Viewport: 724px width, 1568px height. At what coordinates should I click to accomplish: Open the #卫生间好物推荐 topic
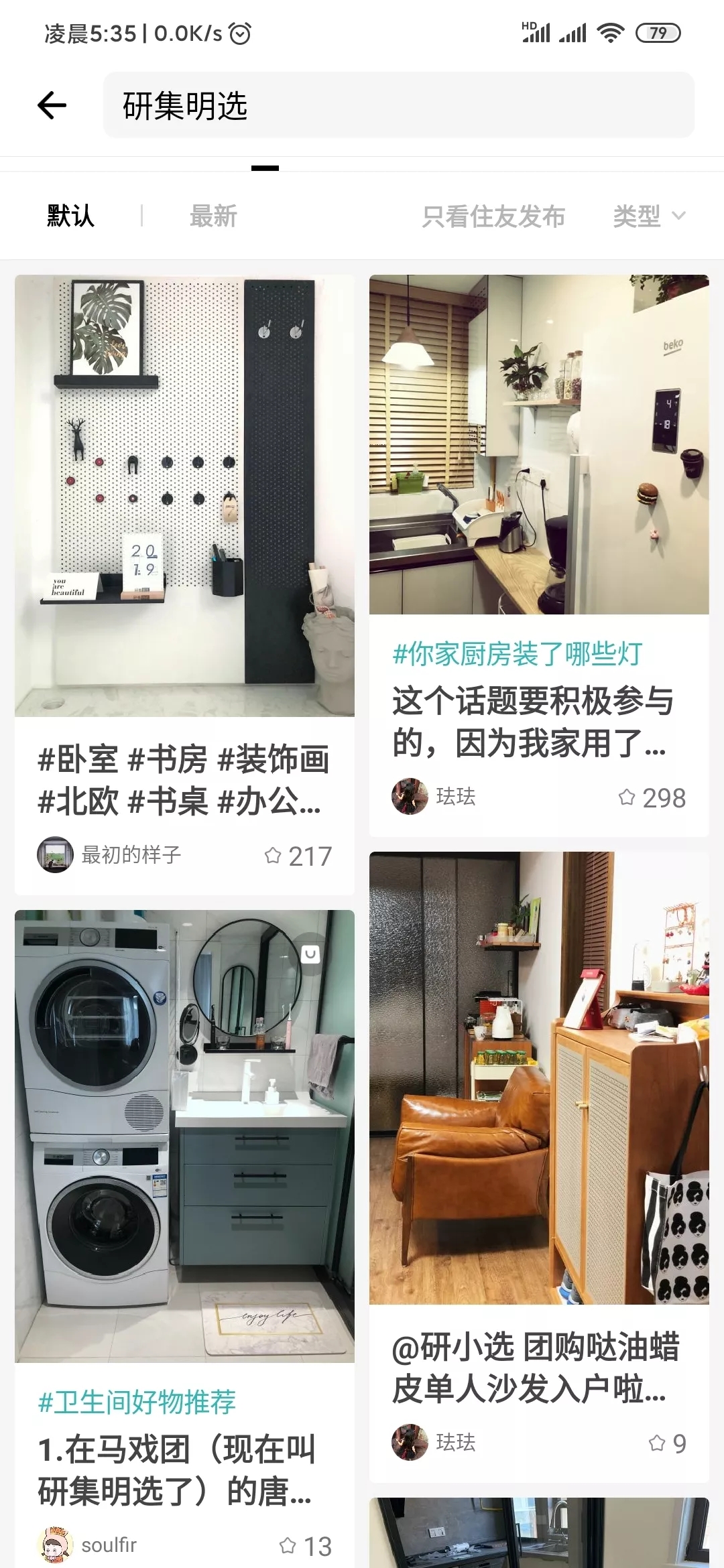[x=137, y=1402]
